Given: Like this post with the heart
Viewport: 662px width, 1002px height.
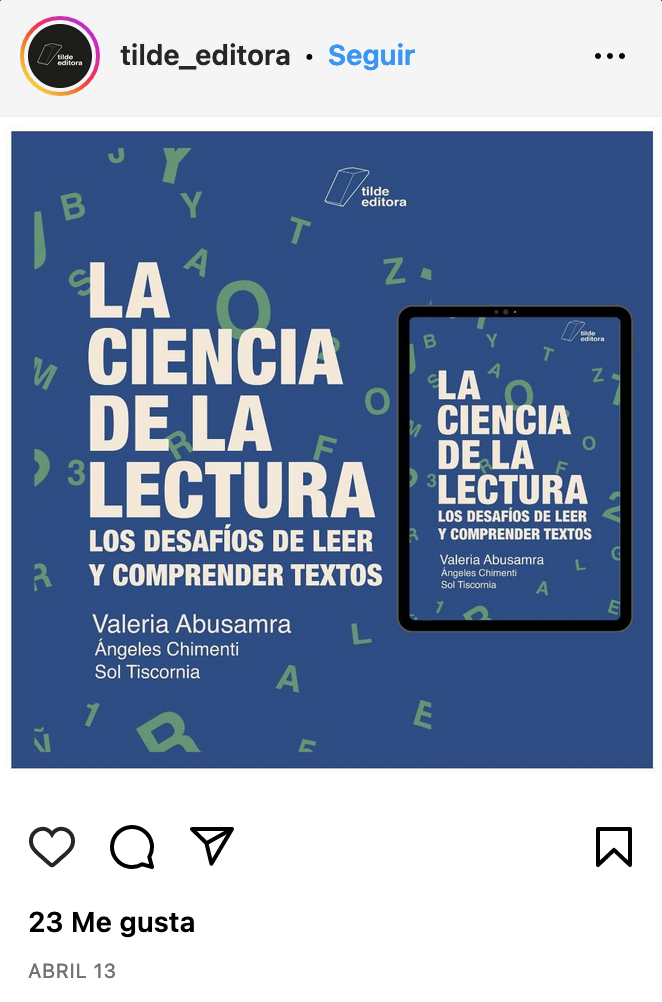Looking at the screenshot, I should point(52,847).
